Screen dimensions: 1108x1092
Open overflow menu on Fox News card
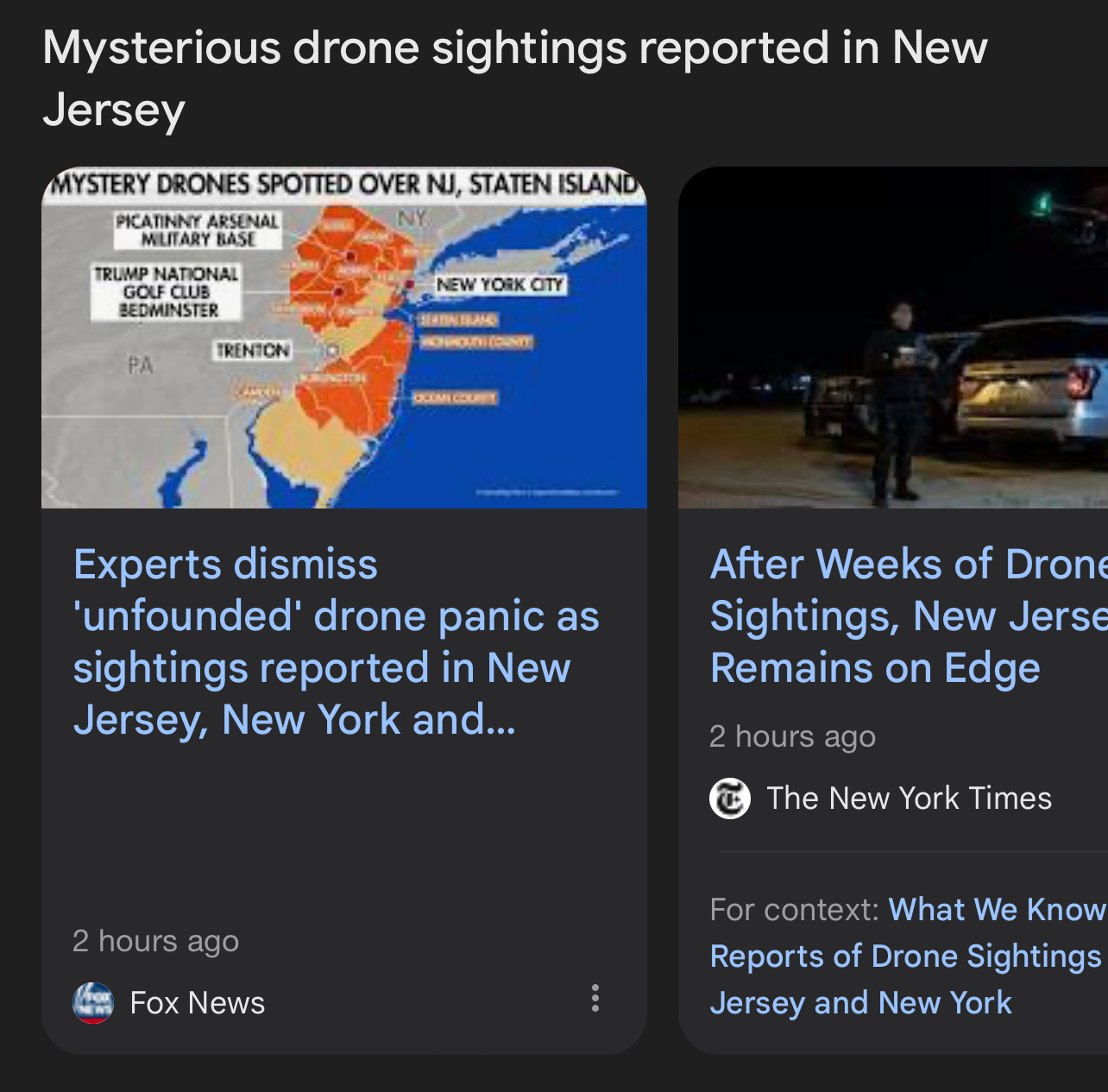click(x=595, y=998)
